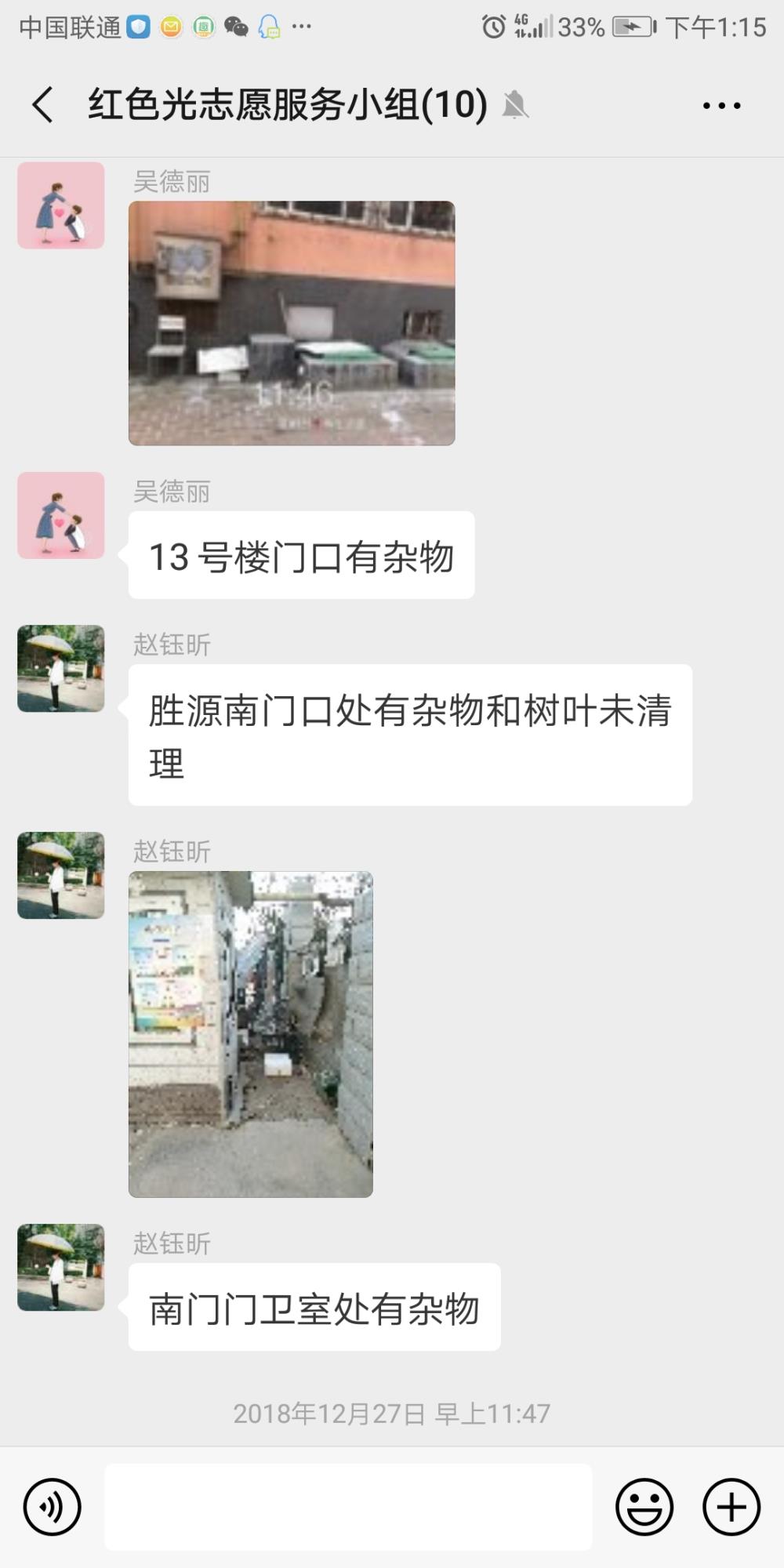The image size is (784, 1568).
Task: View 吴德丽's profile via photo-message avatar
Action: pyautogui.click(x=61, y=205)
